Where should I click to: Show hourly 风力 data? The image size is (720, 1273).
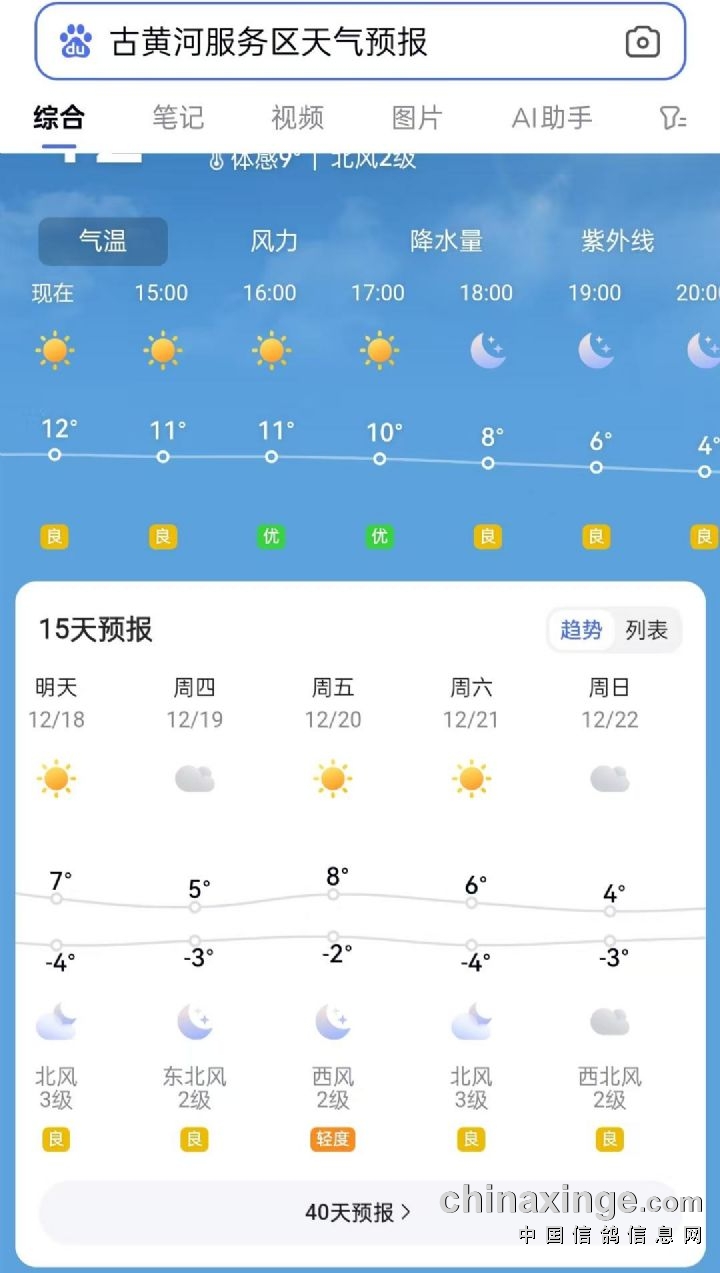coord(274,241)
